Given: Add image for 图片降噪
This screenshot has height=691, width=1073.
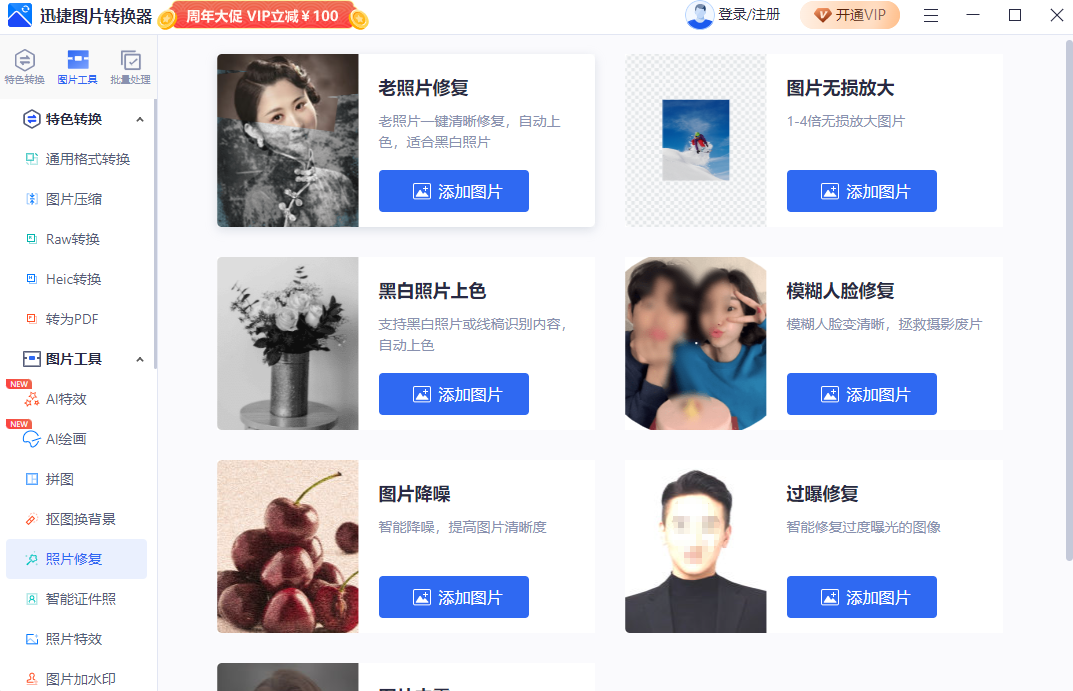Looking at the screenshot, I should (453, 597).
